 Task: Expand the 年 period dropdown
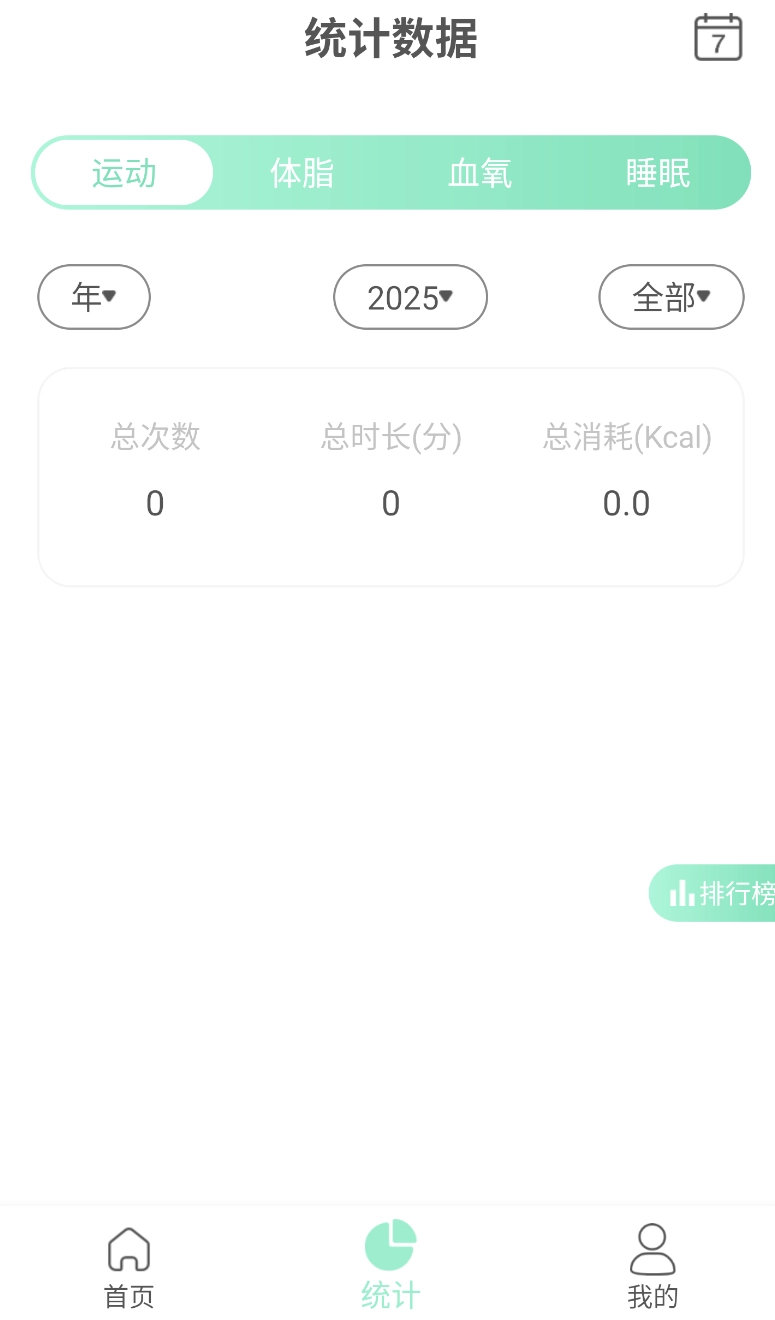click(x=94, y=297)
